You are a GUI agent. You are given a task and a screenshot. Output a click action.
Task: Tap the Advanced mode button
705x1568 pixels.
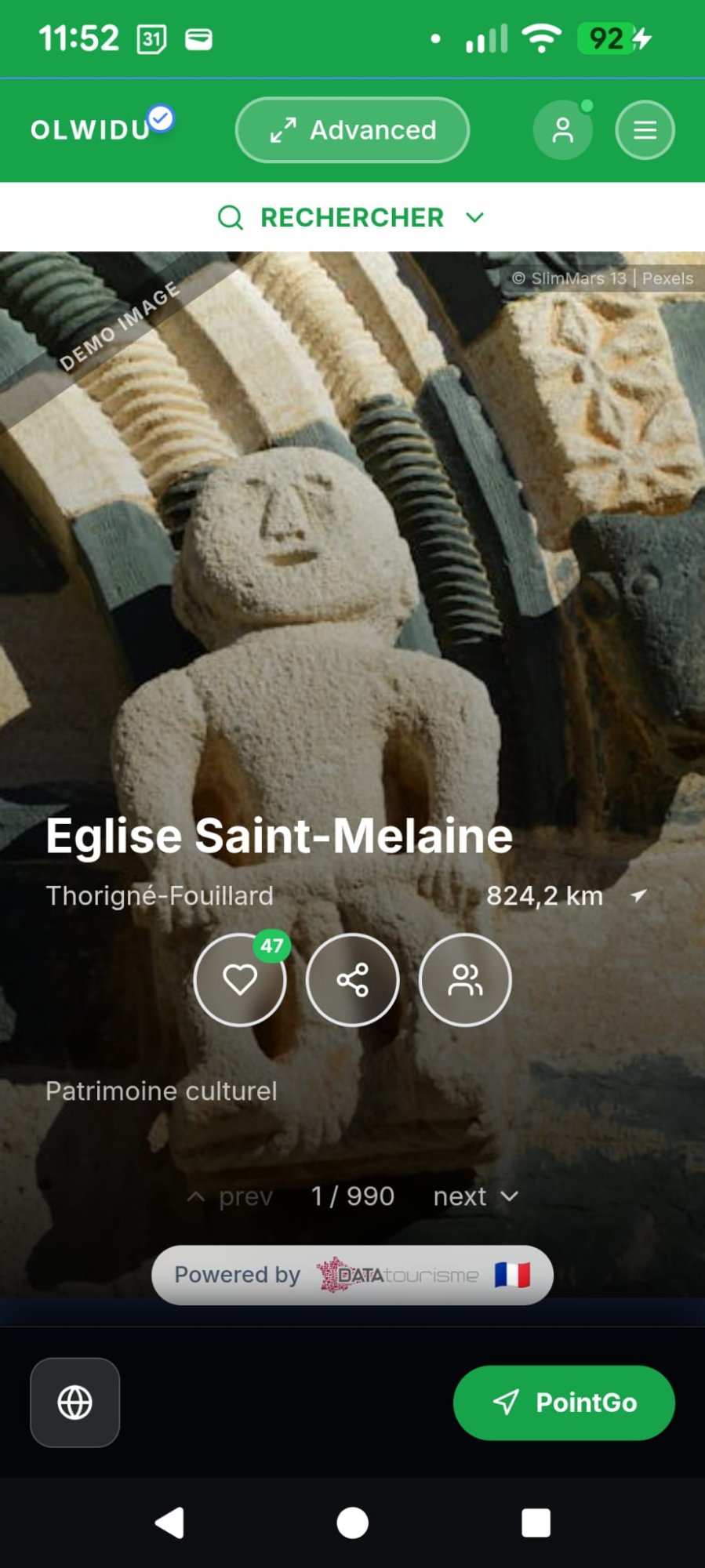point(352,130)
